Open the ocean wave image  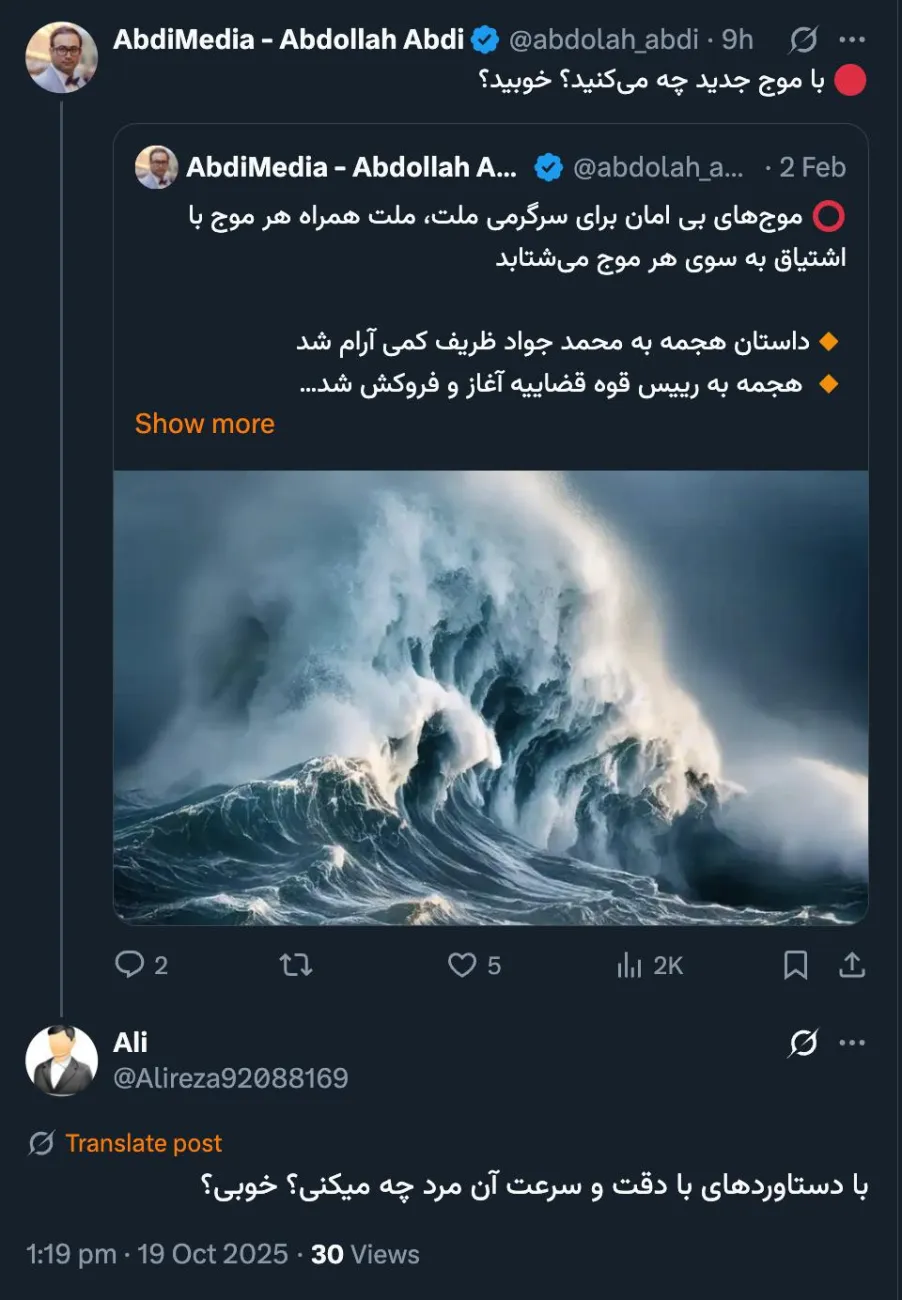pyautogui.click(x=490, y=697)
